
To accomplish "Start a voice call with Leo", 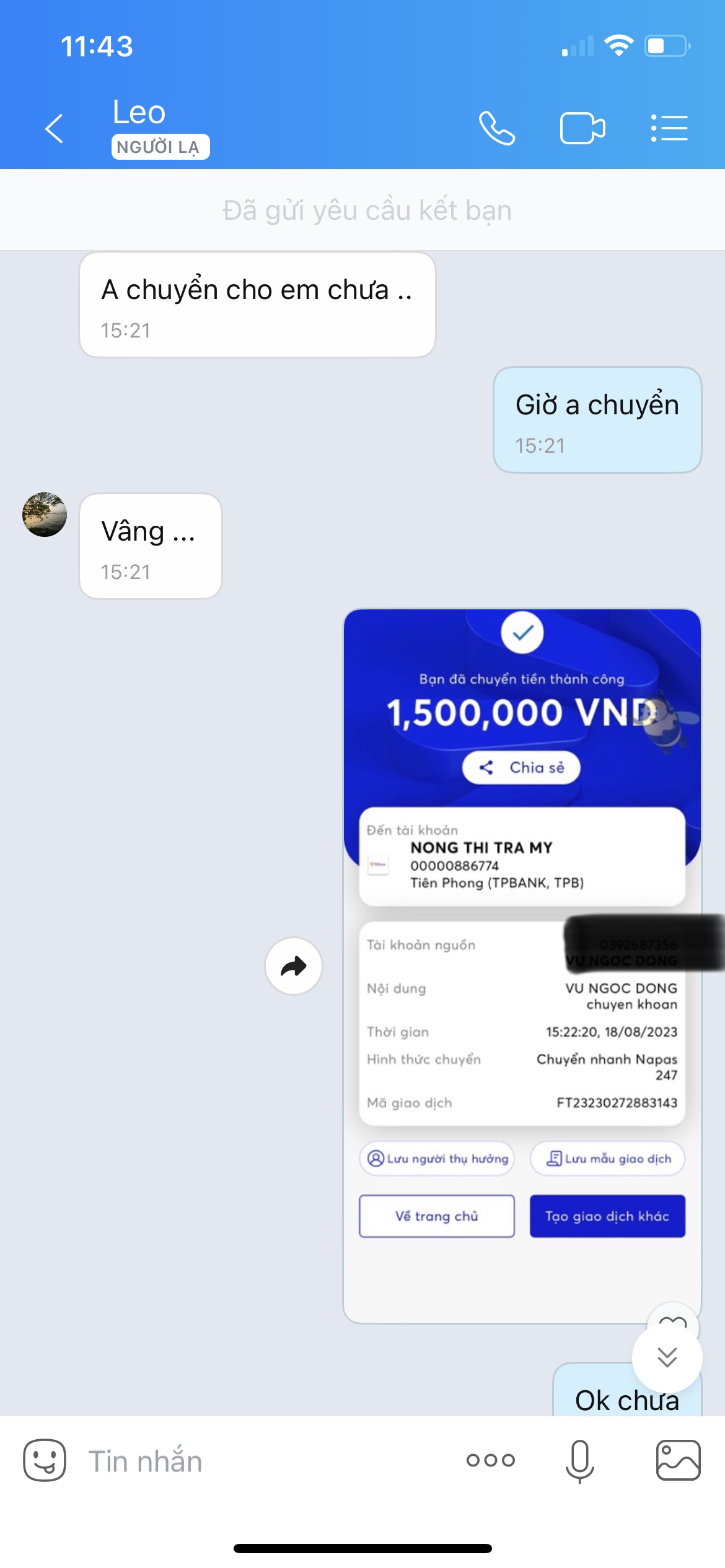I will 497,128.
